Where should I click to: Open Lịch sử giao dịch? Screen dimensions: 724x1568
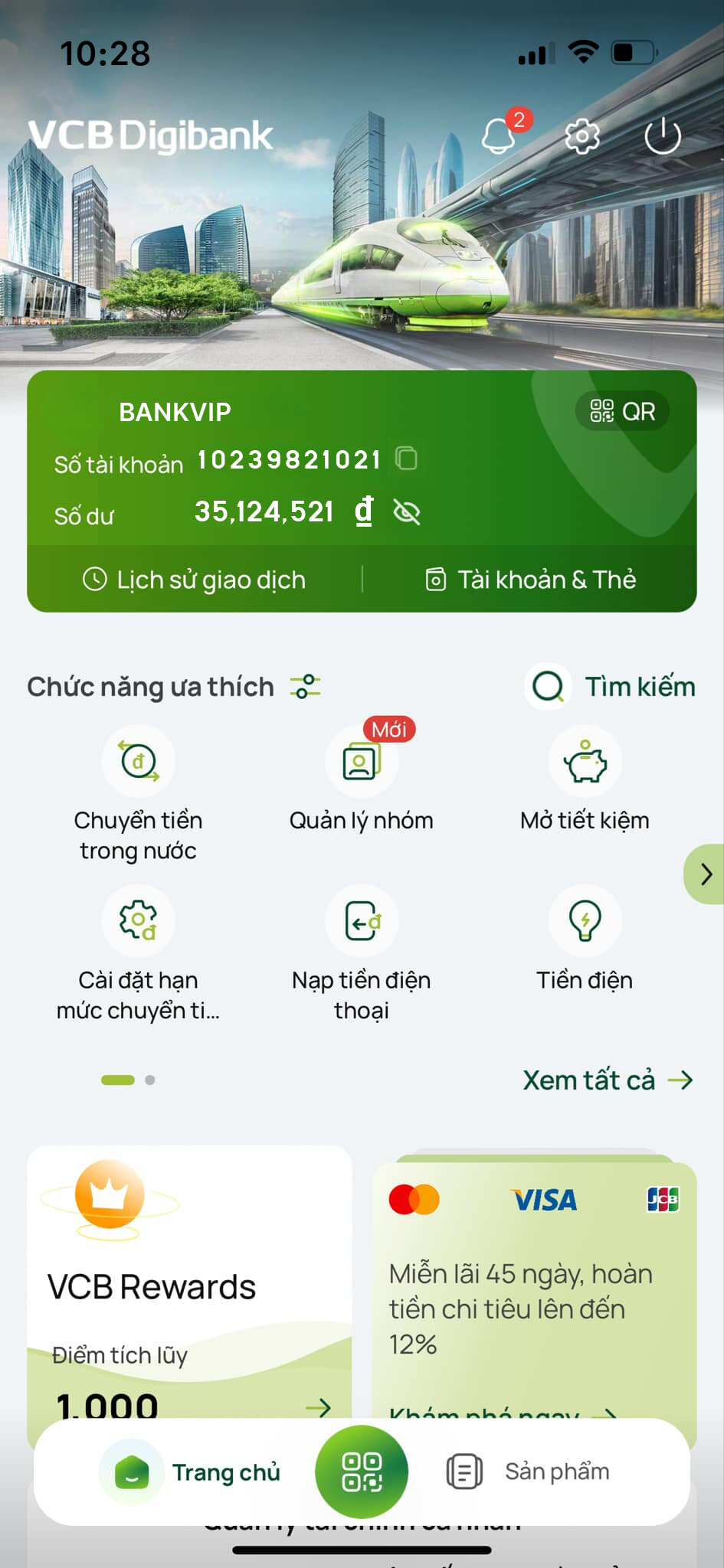click(195, 580)
